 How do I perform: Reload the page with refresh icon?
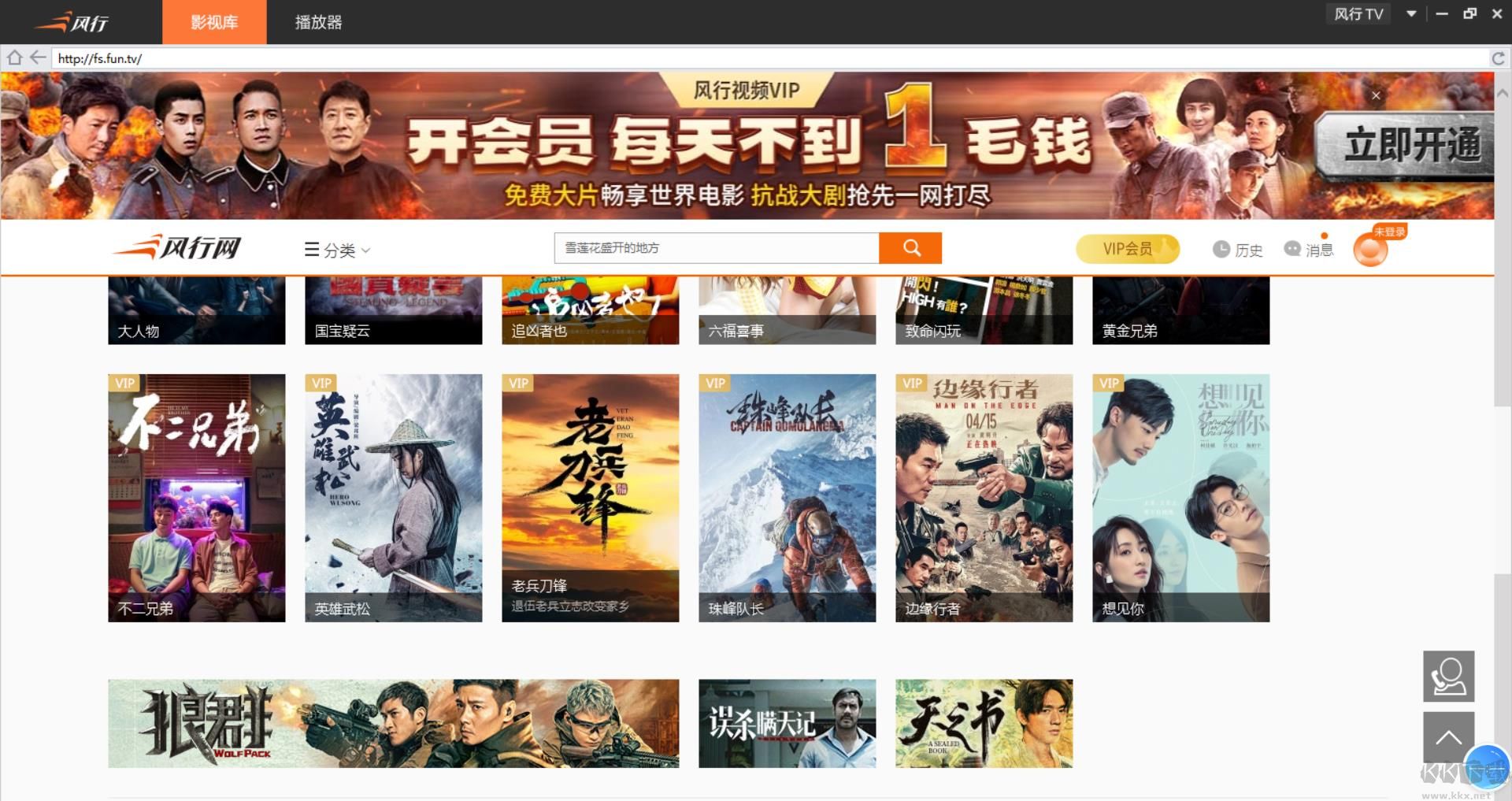(1498, 58)
